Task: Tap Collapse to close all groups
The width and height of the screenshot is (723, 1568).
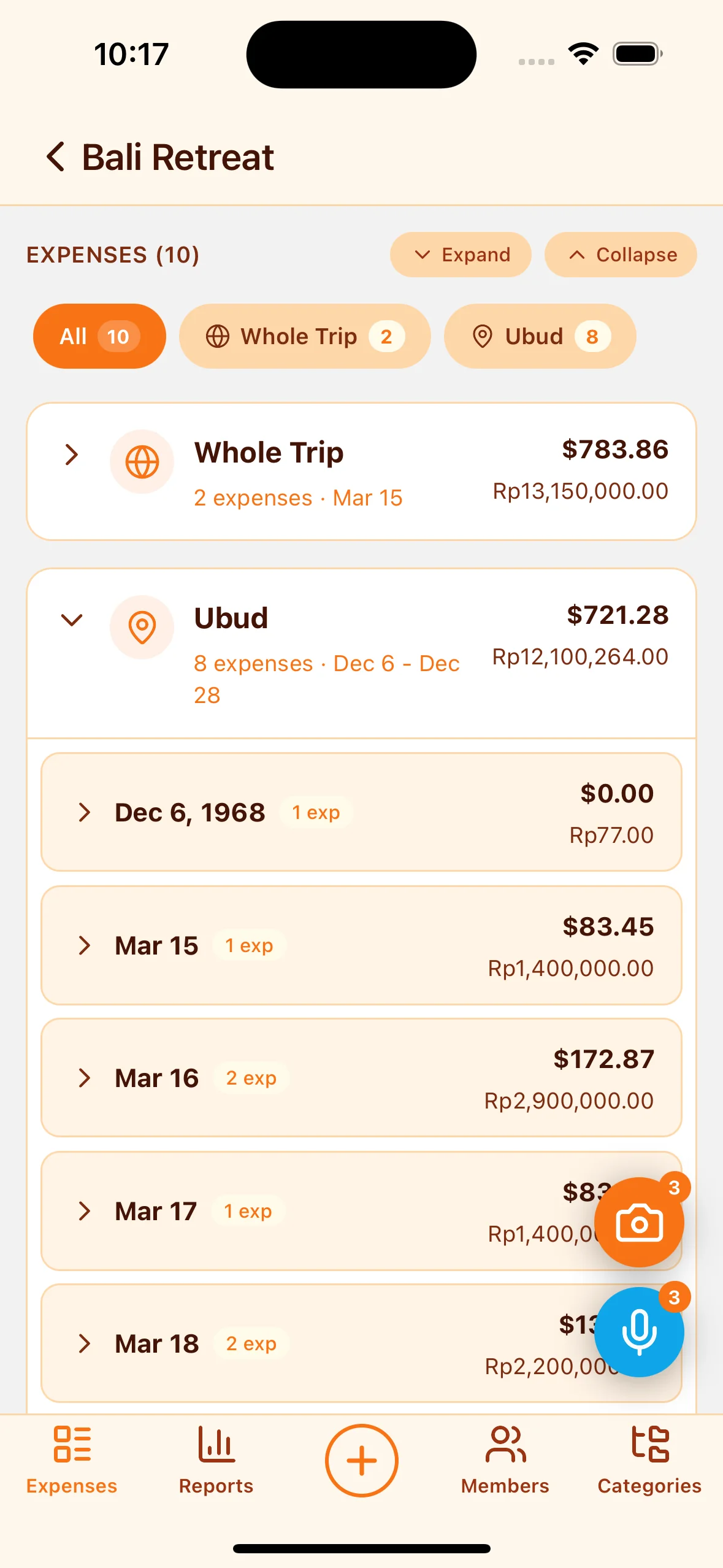Action: pos(621,255)
